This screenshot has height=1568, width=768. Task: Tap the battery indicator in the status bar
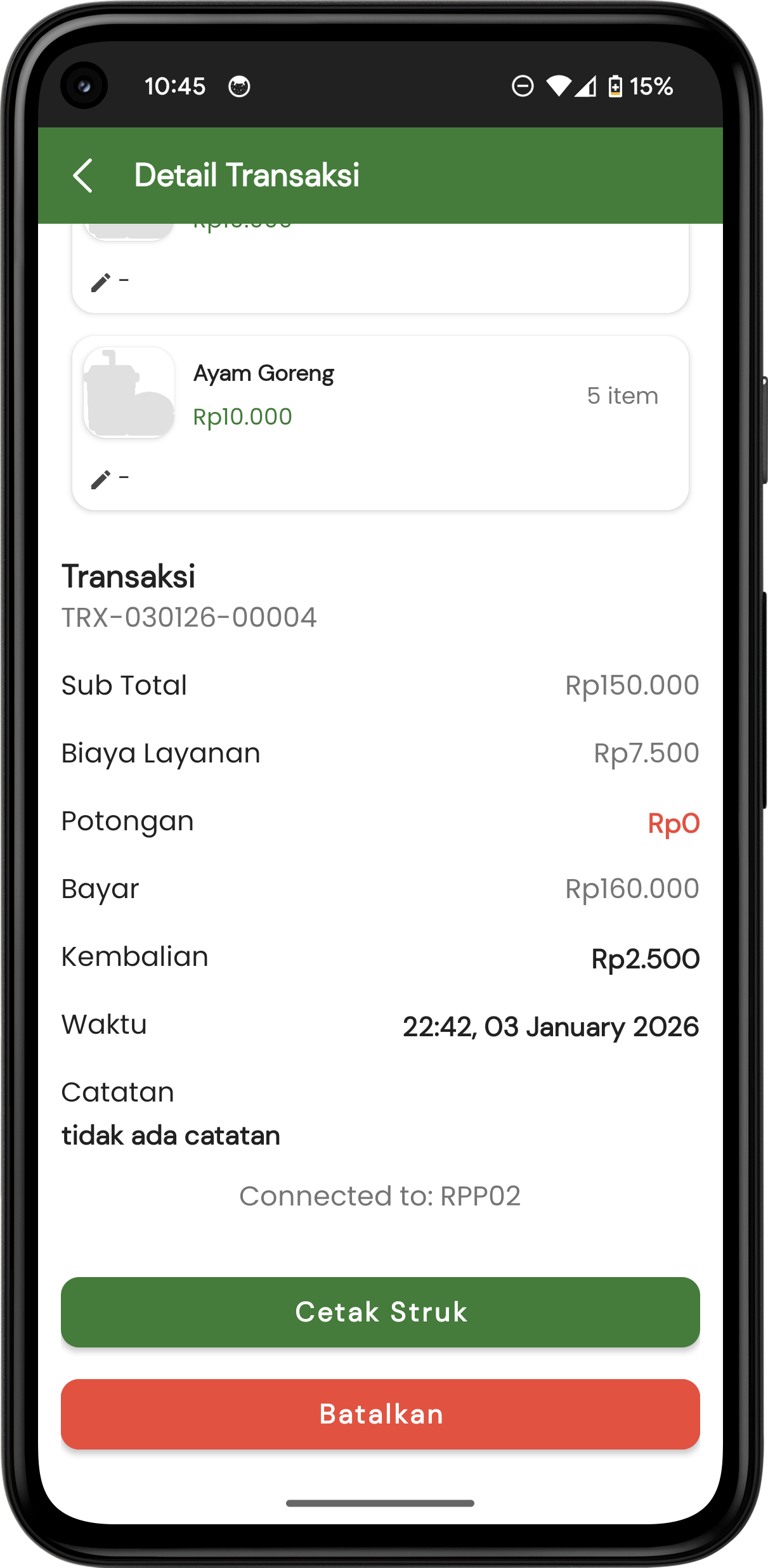coord(616,86)
